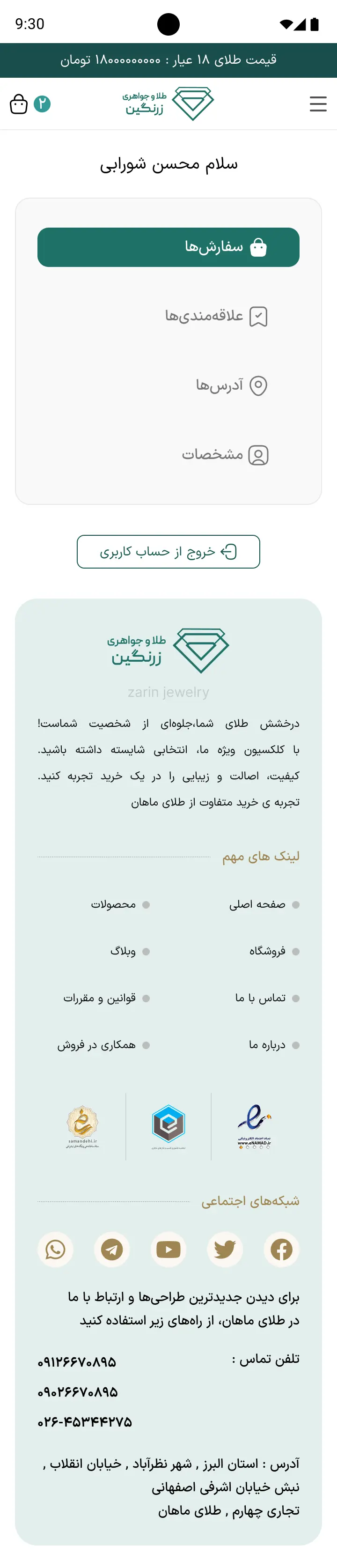The width and height of the screenshot is (337, 1568).
Task: Open the Facebook social icon
Action: pyautogui.click(x=282, y=1250)
